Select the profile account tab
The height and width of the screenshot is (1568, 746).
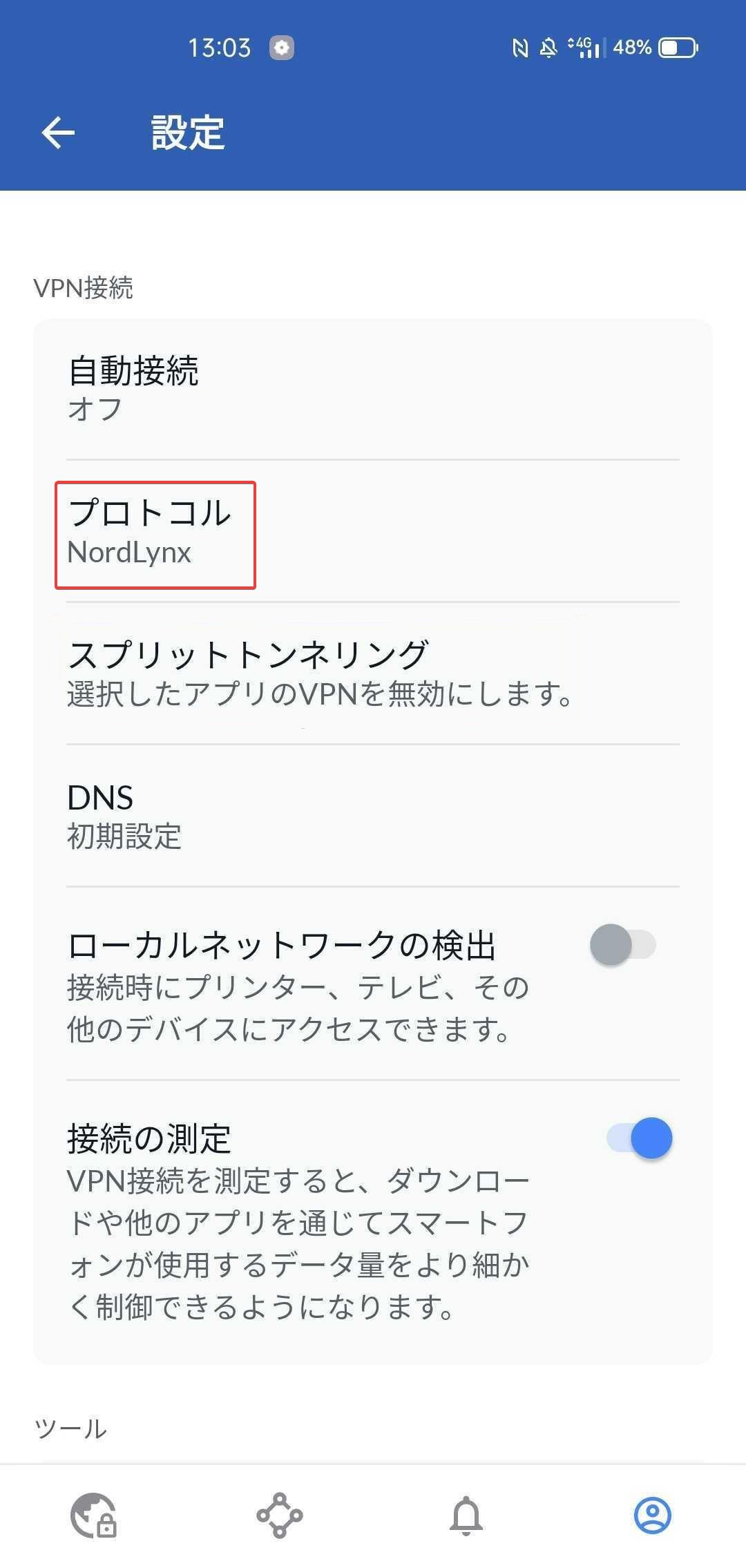point(652,1515)
